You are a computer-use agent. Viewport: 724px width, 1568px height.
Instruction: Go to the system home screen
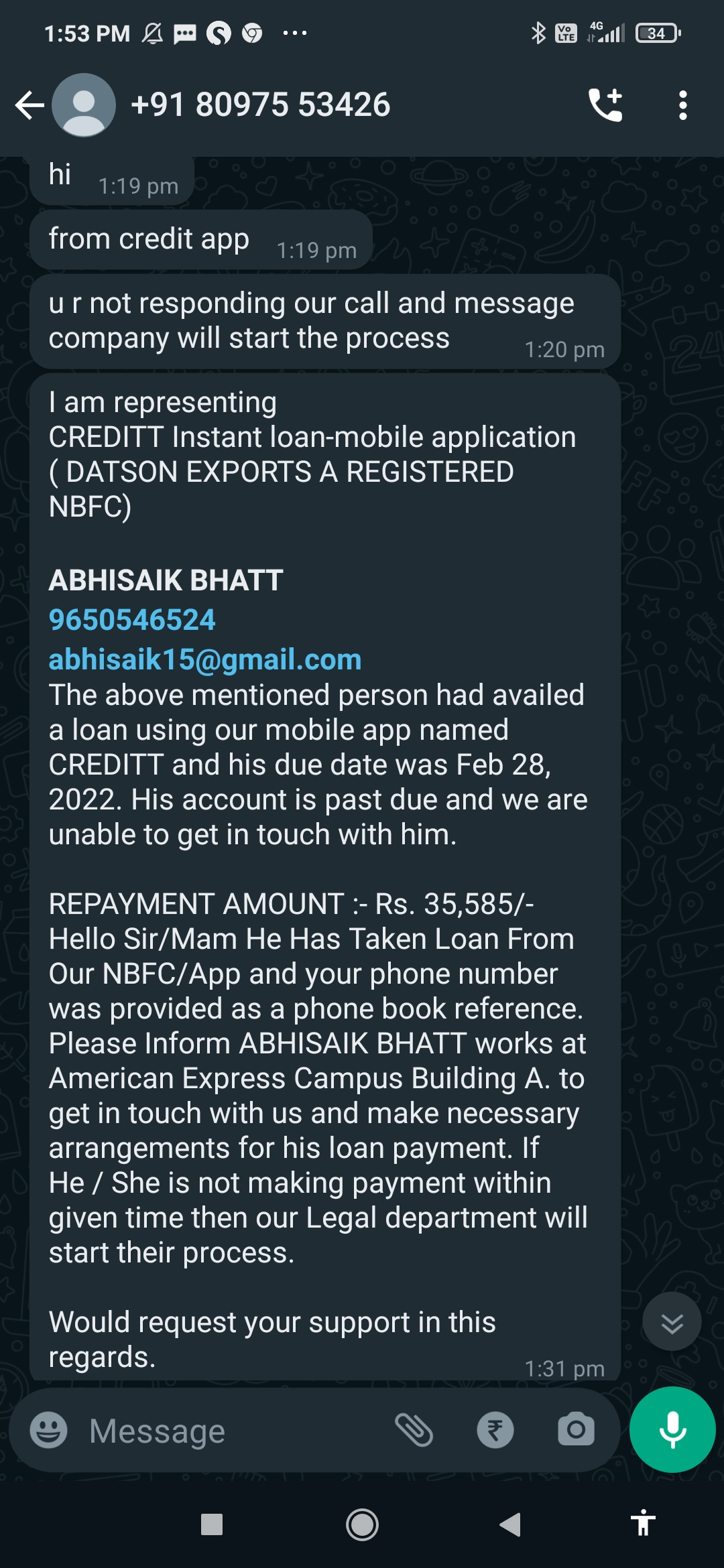tap(362, 1525)
